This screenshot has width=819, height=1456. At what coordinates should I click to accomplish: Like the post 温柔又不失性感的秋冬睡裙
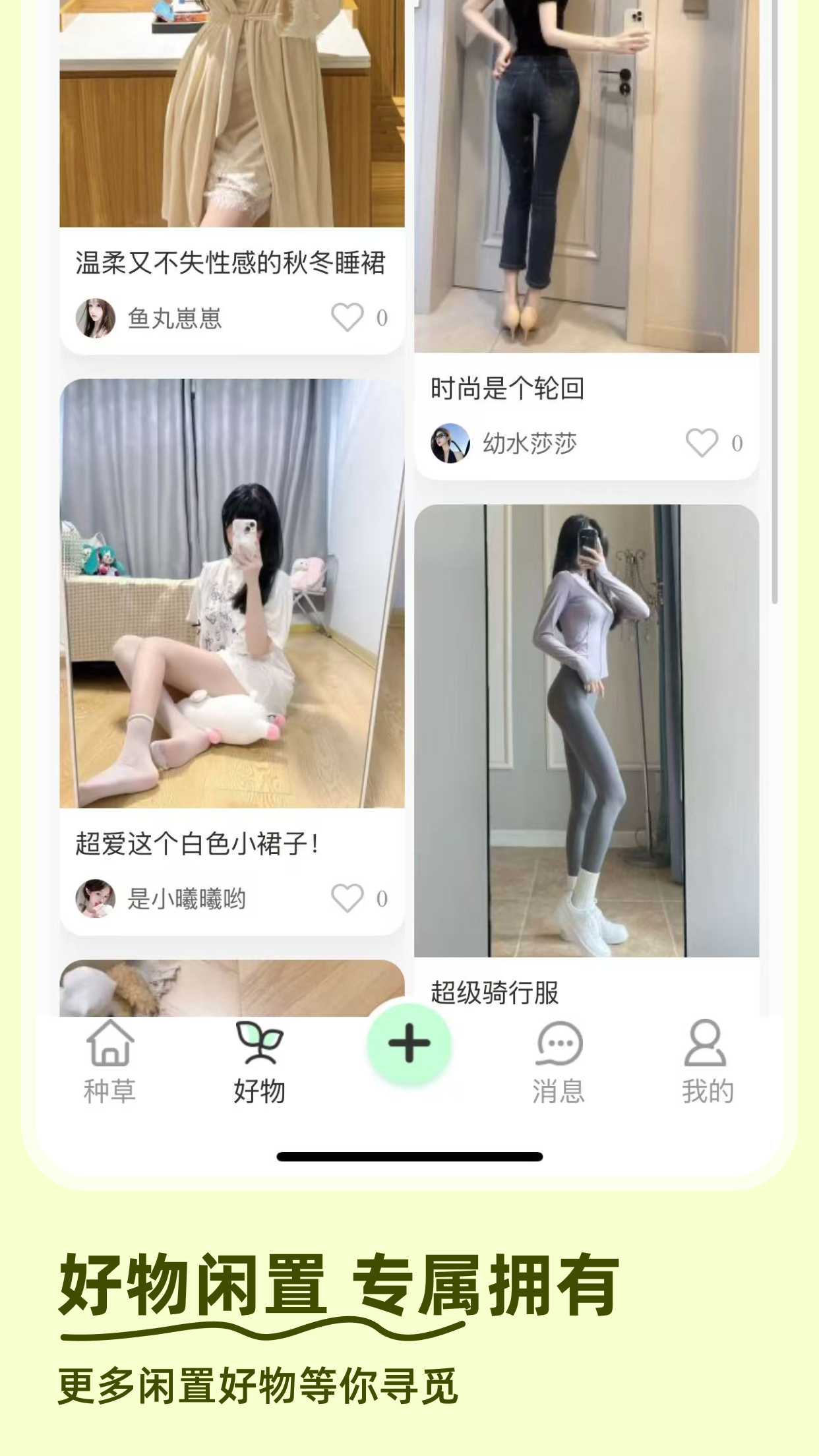[349, 316]
